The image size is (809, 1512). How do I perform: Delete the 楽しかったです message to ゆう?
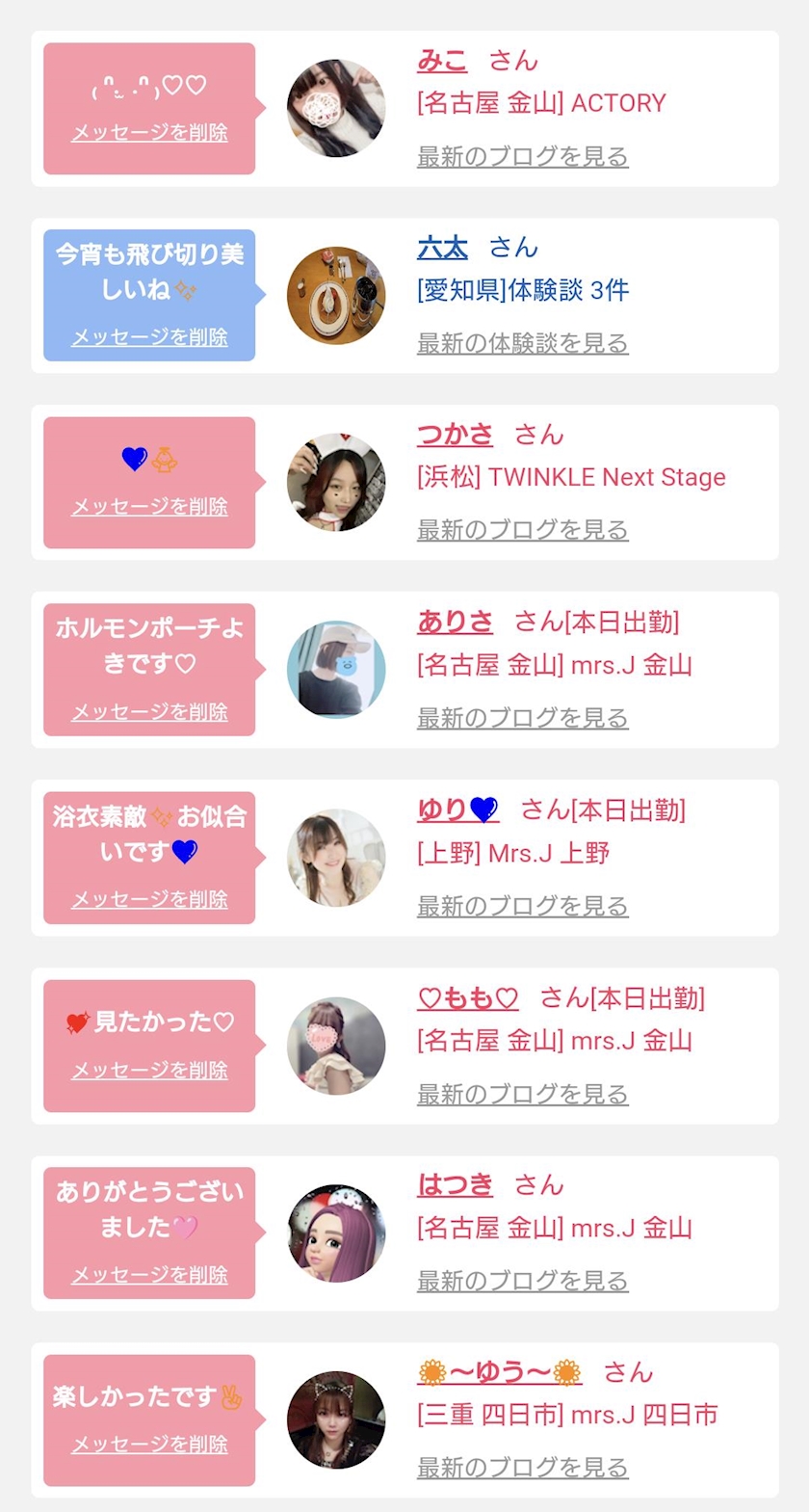(149, 1445)
